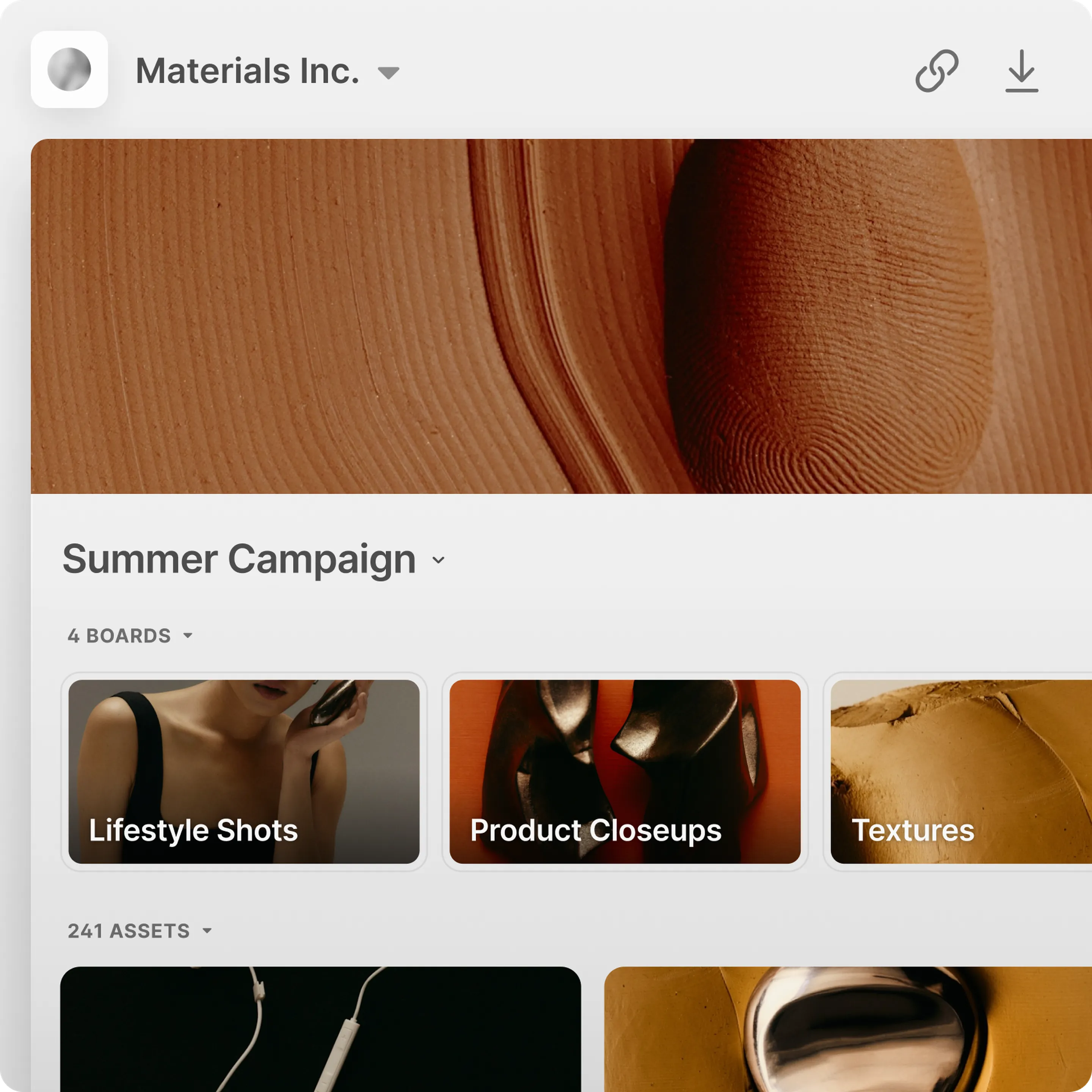Image resolution: width=1092 pixels, height=1092 pixels.
Task: Expand the 241 Assets dropdown
Action: coord(207,931)
